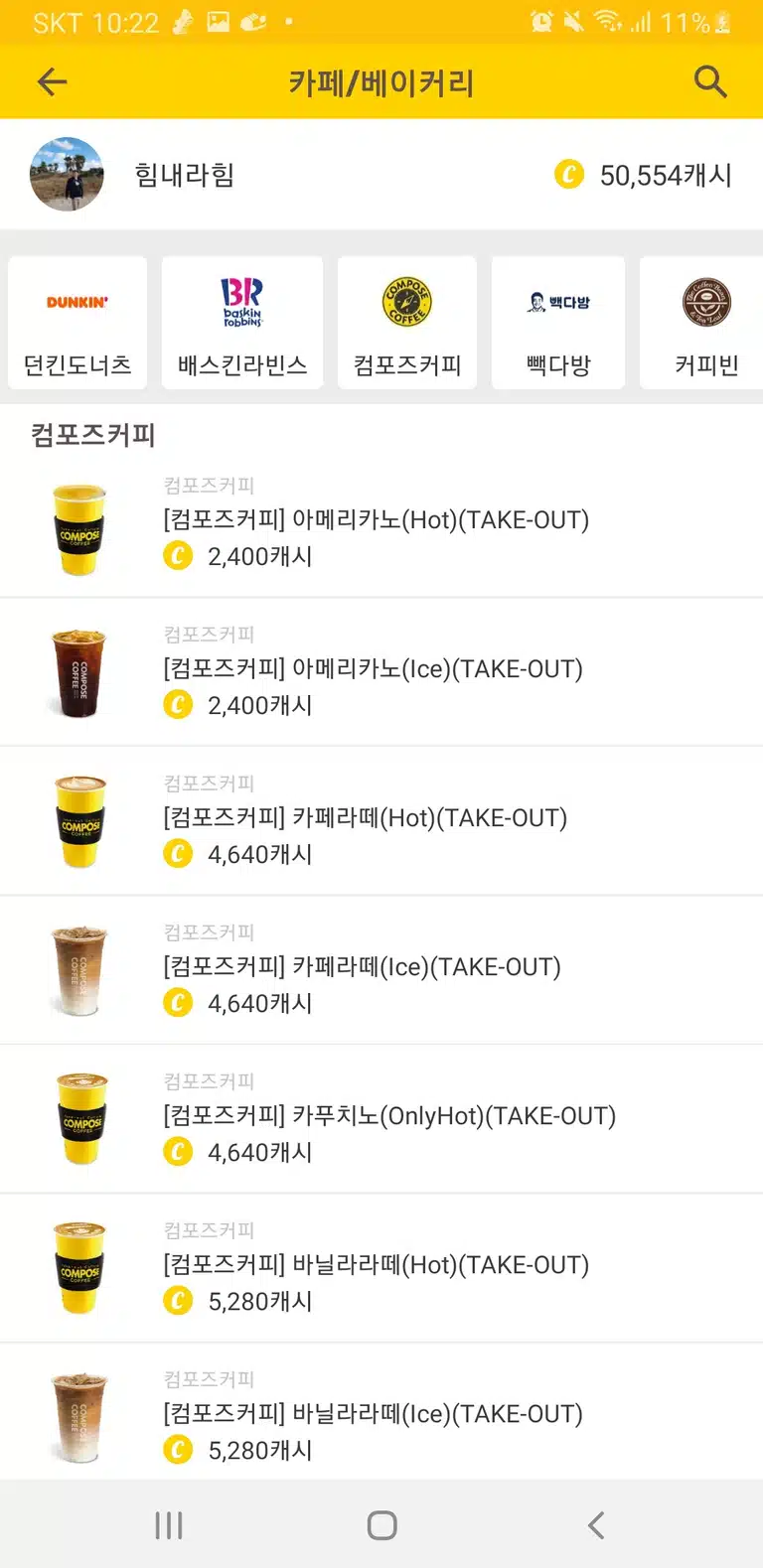This screenshot has width=763, height=1568.
Task: Open 아메리카노(Ice) TAKE-OUT item
Action: [381, 672]
